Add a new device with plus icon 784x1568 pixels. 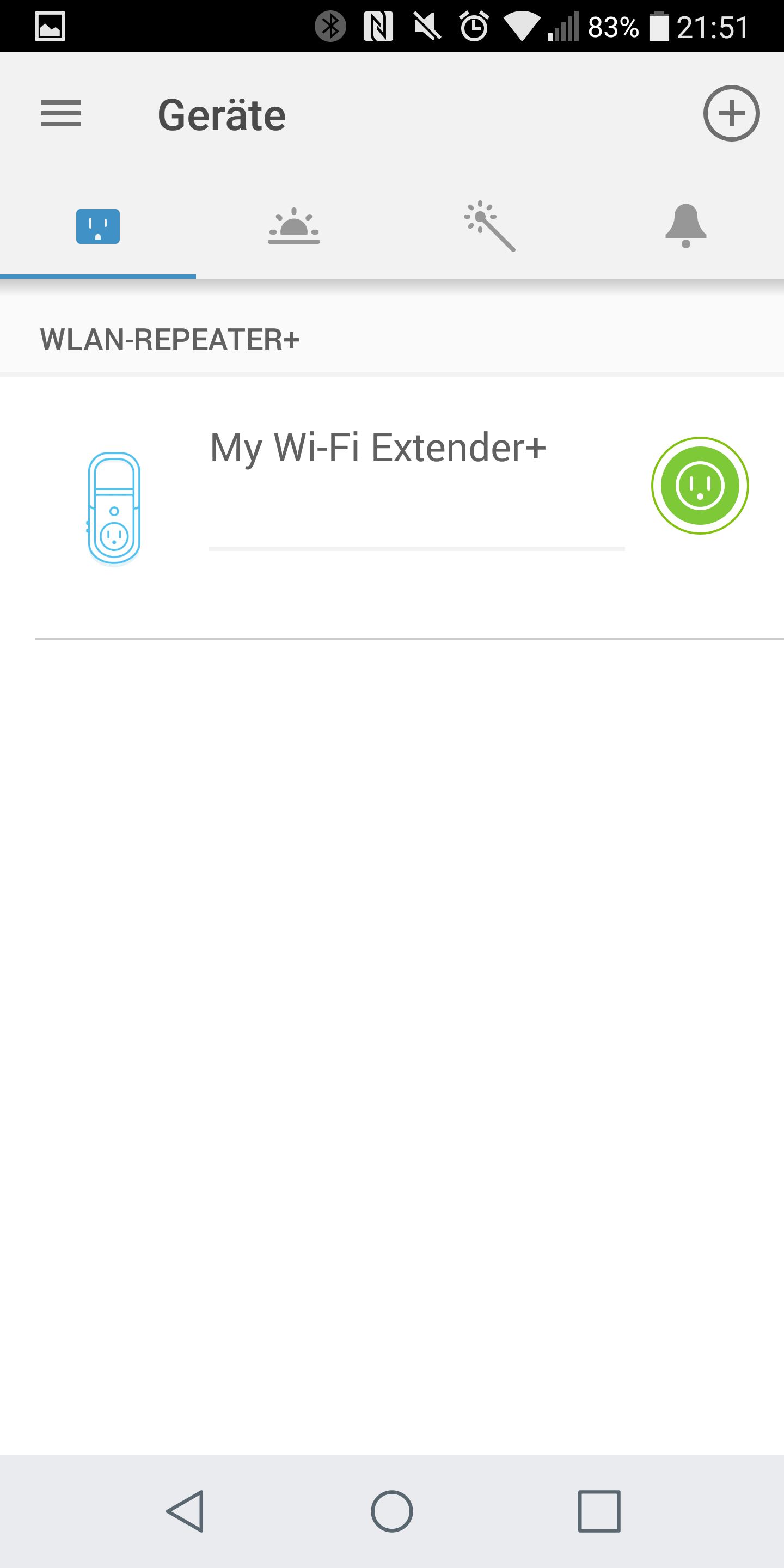731,114
